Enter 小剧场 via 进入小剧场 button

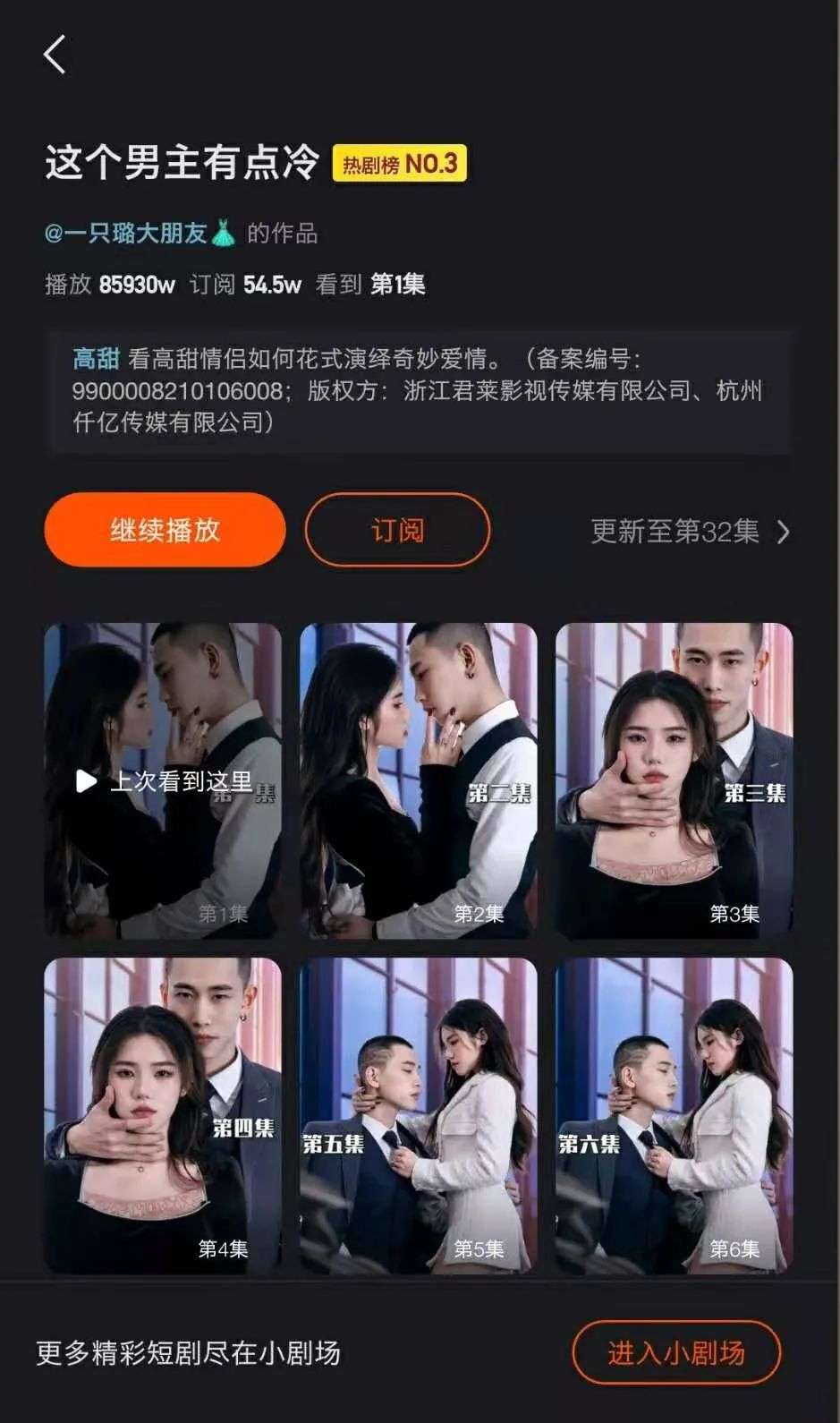pyautogui.click(x=675, y=1352)
